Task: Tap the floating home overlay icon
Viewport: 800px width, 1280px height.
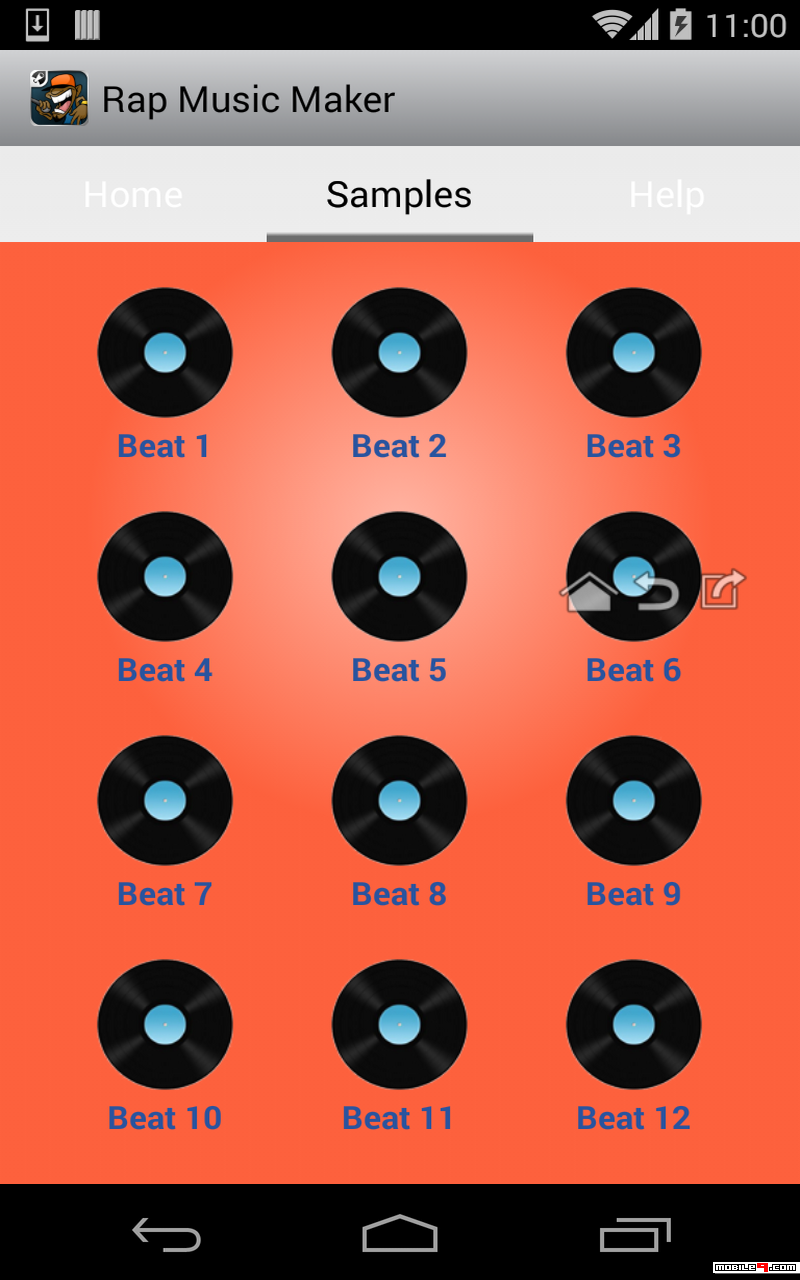Action: pos(588,591)
